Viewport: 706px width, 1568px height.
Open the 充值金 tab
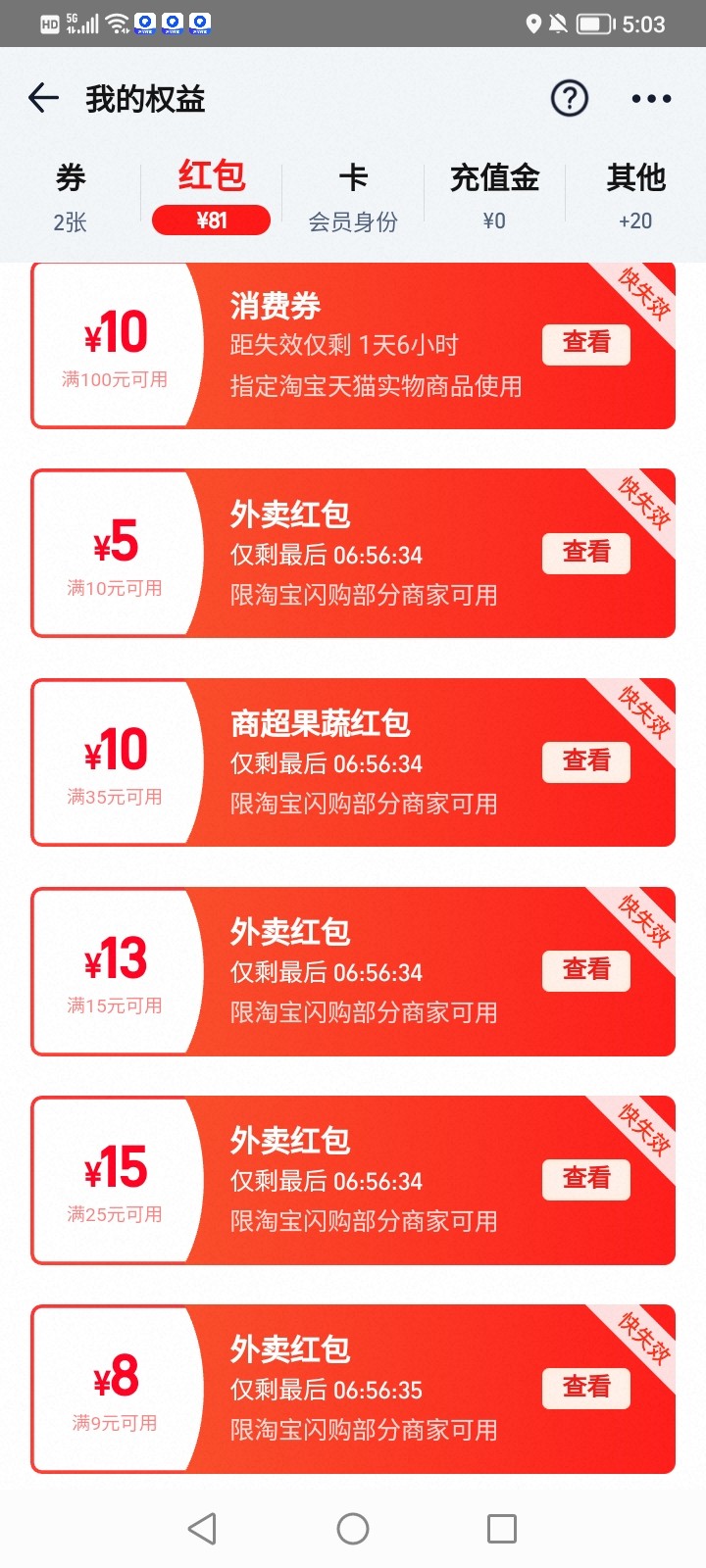pos(494,196)
